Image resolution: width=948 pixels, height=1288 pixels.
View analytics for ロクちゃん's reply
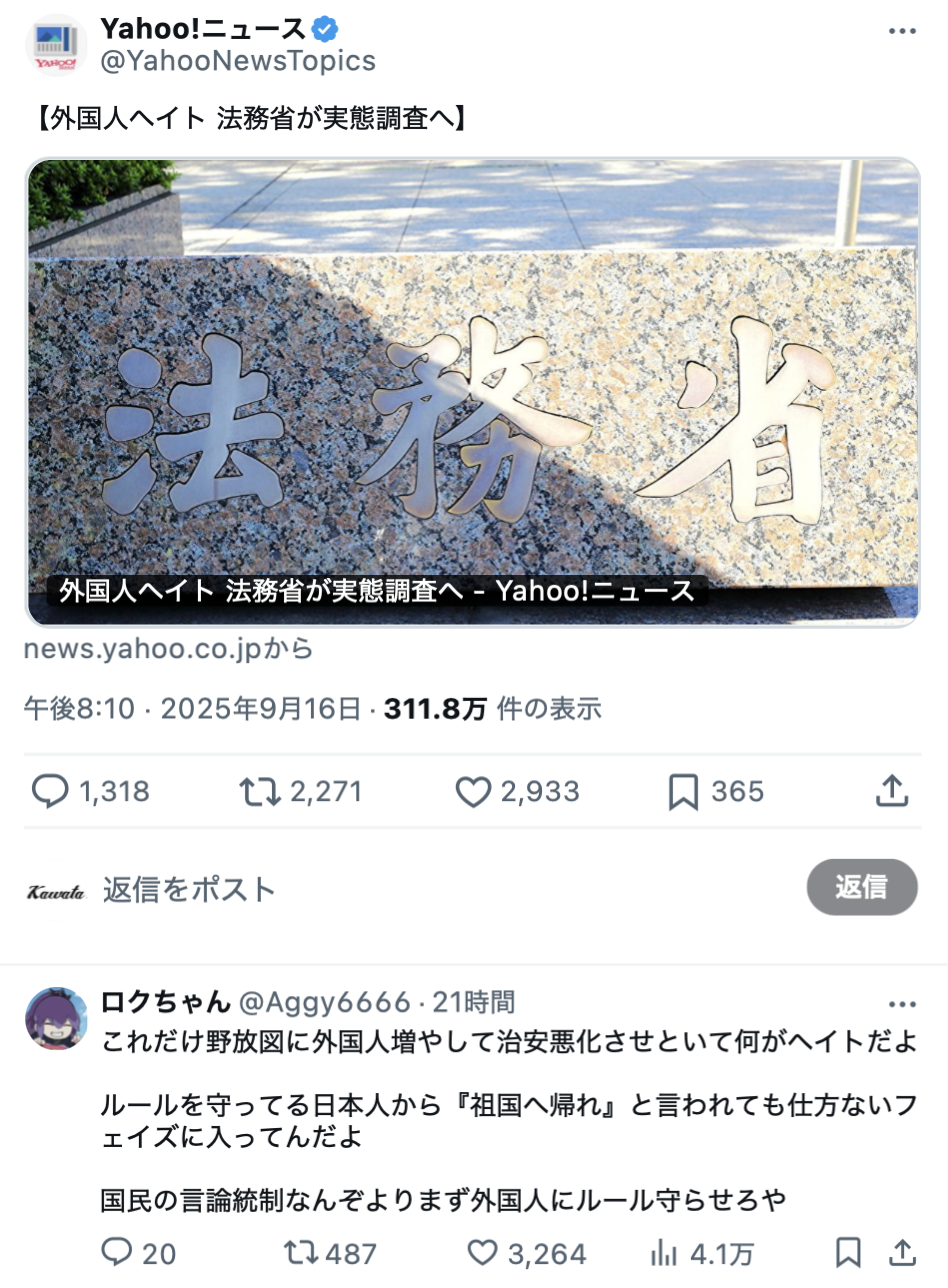click(x=664, y=1252)
